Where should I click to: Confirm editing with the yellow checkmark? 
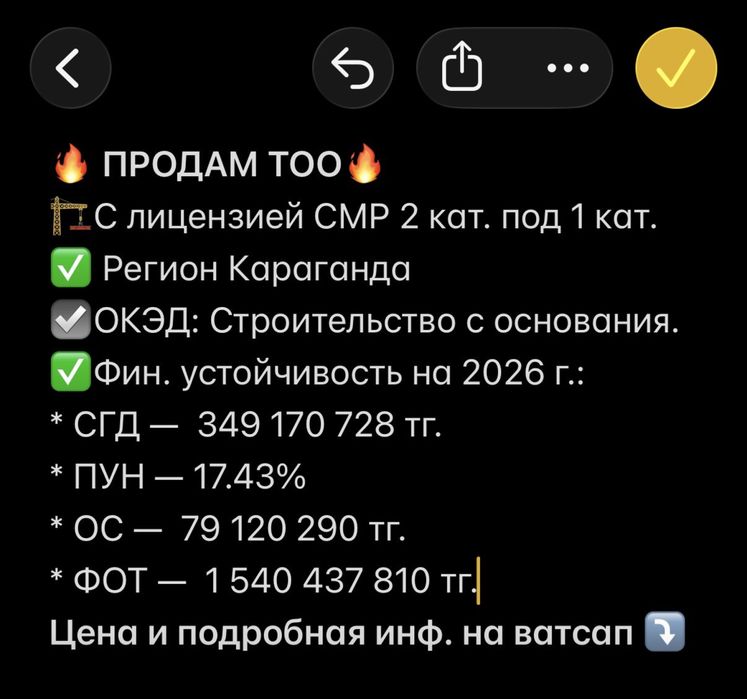click(677, 68)
